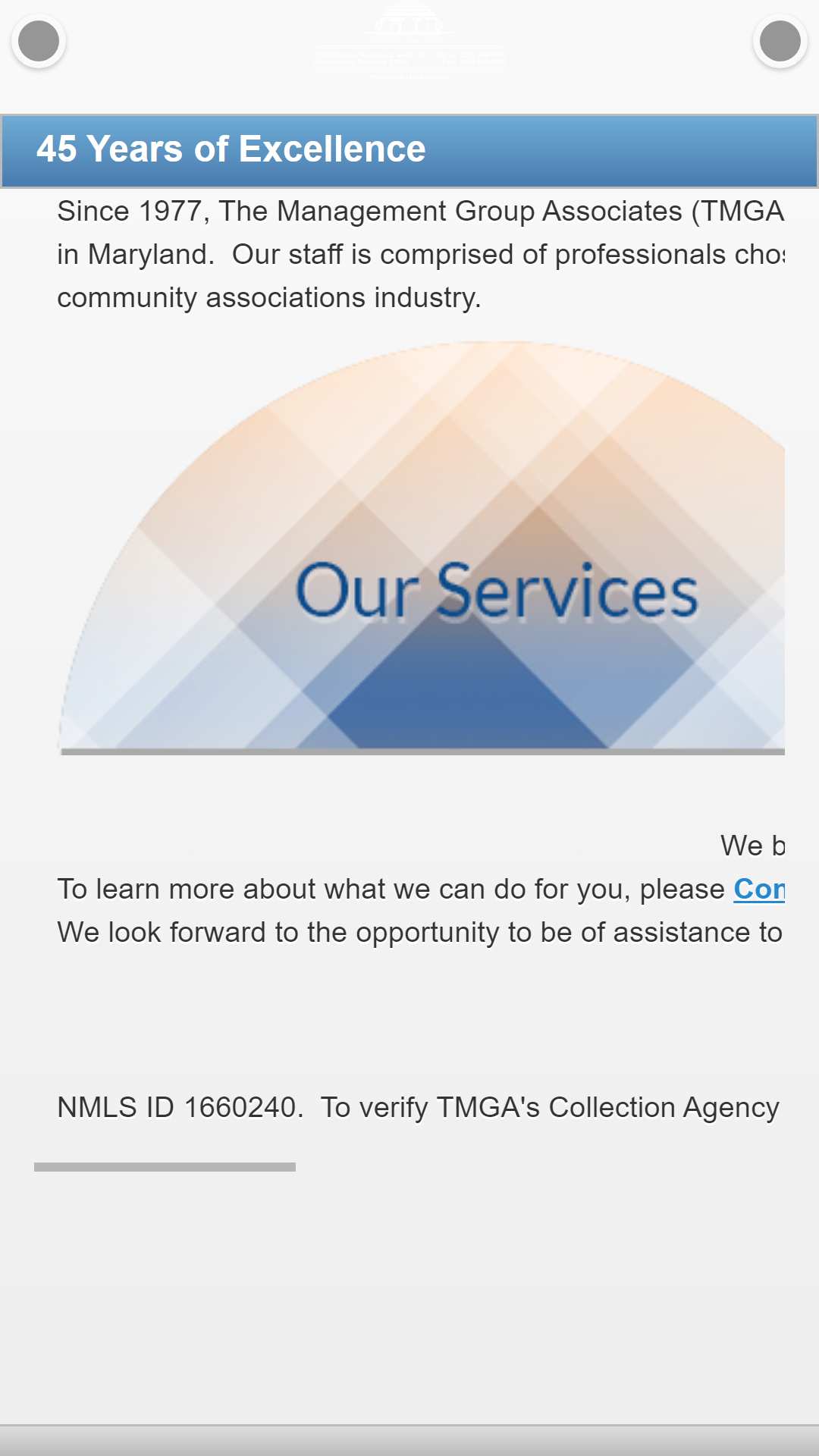Tap the round button at top right
This screenshot has height=1456, width=819.
coord(780,41)
